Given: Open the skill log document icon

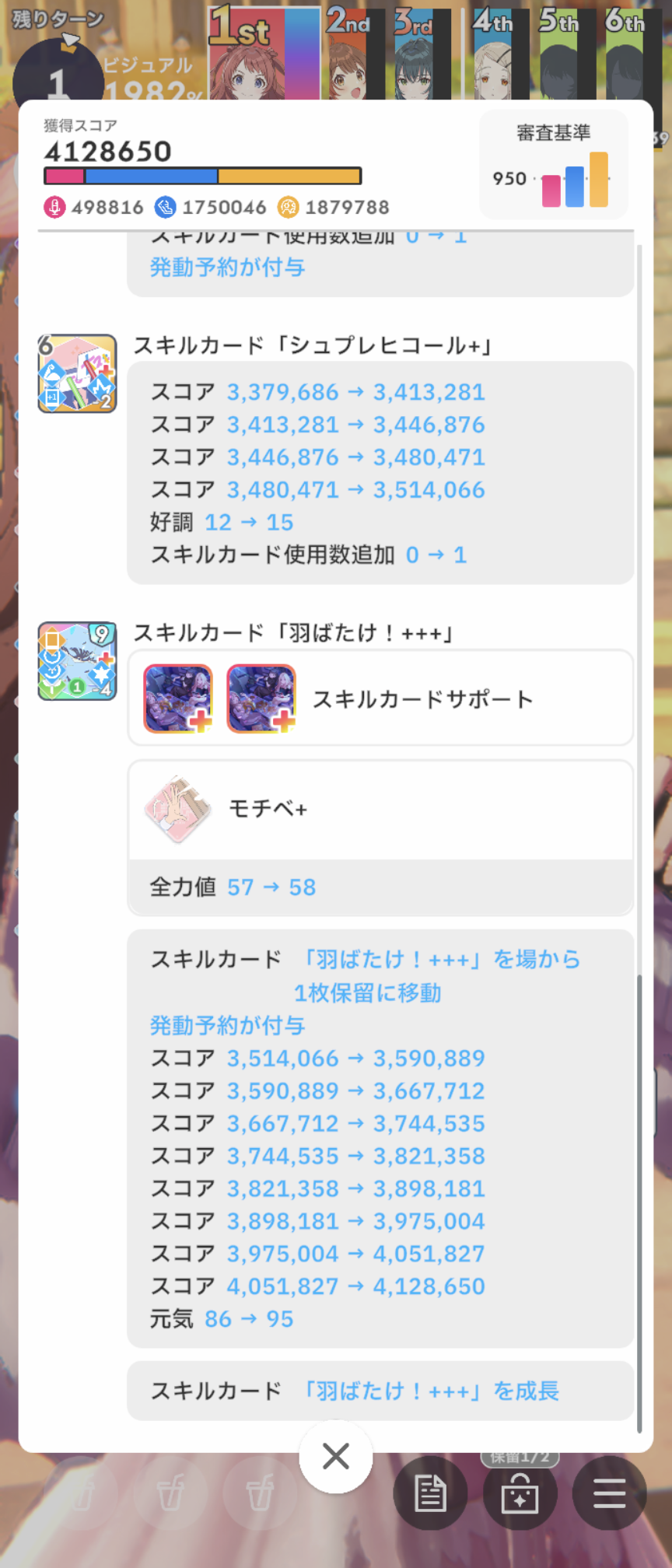Looking at the screenshot, I should [x=430, y=1493].
